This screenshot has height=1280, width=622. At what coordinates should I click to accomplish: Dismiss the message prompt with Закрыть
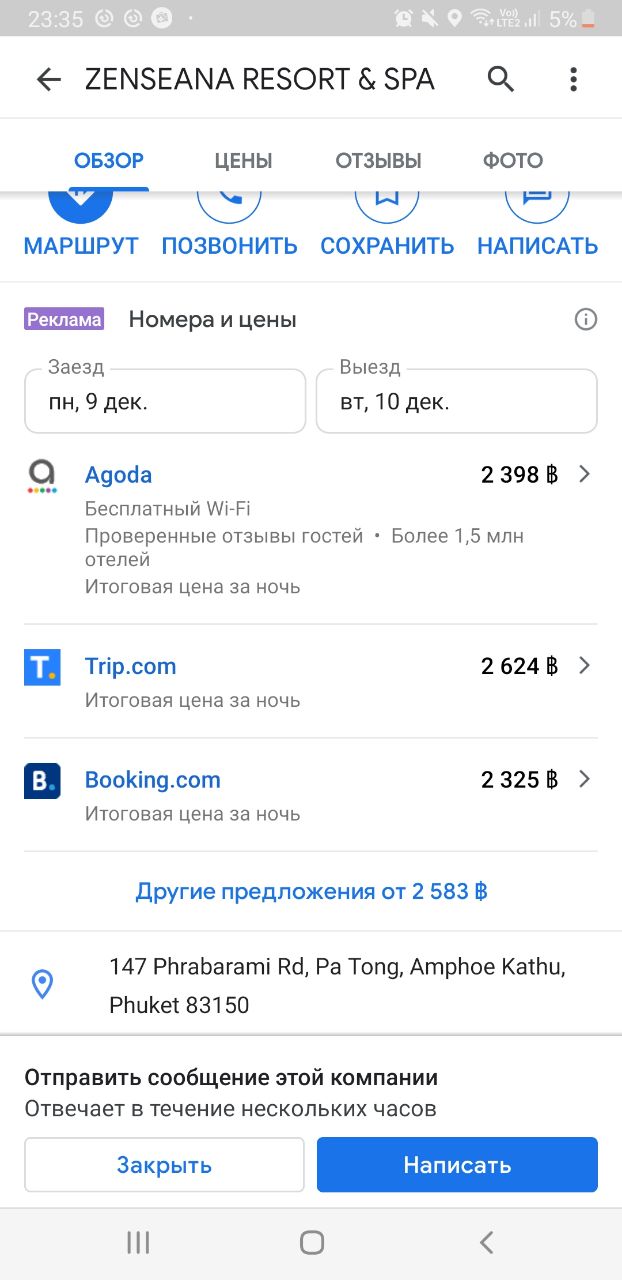(x=164, y=1165)
